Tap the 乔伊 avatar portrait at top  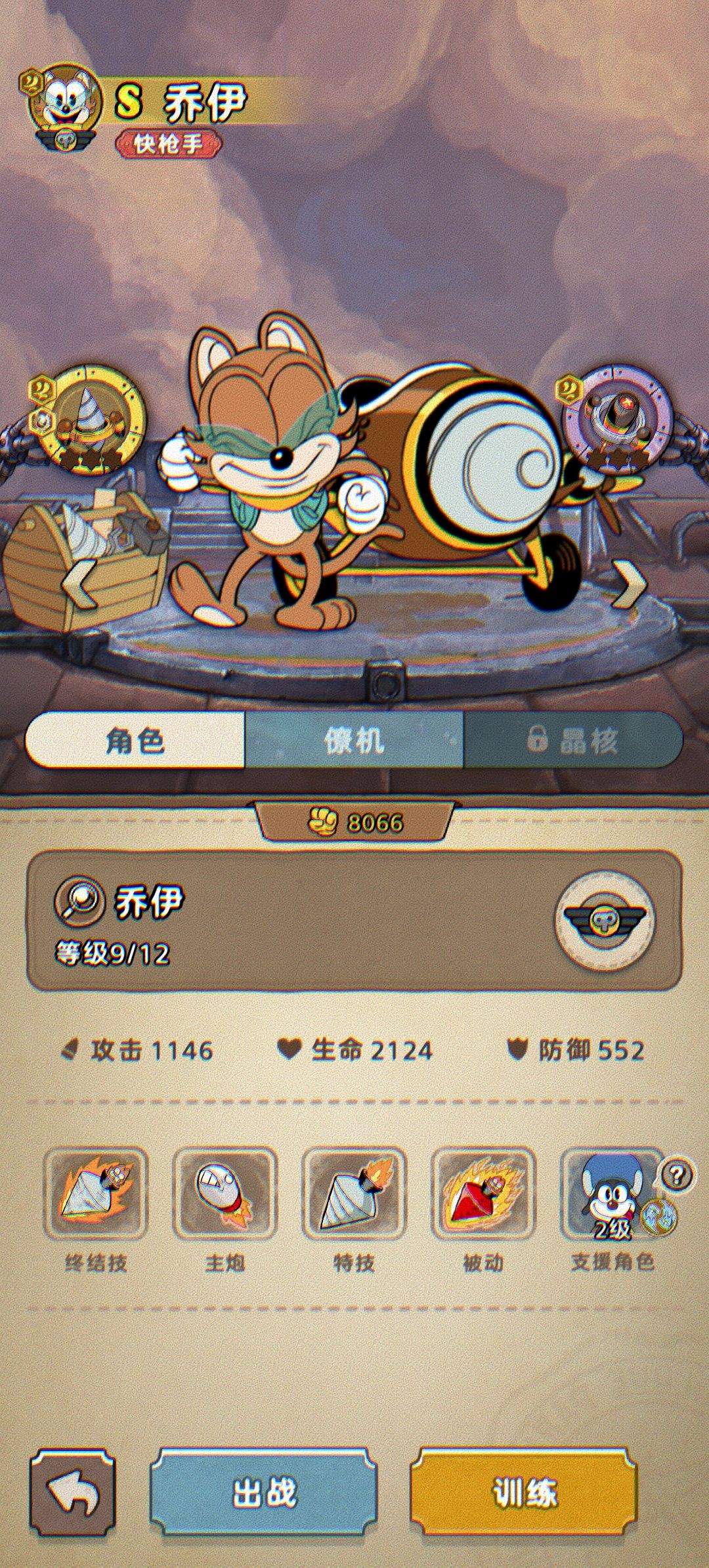pyautogui.click(x=64, y=105)
